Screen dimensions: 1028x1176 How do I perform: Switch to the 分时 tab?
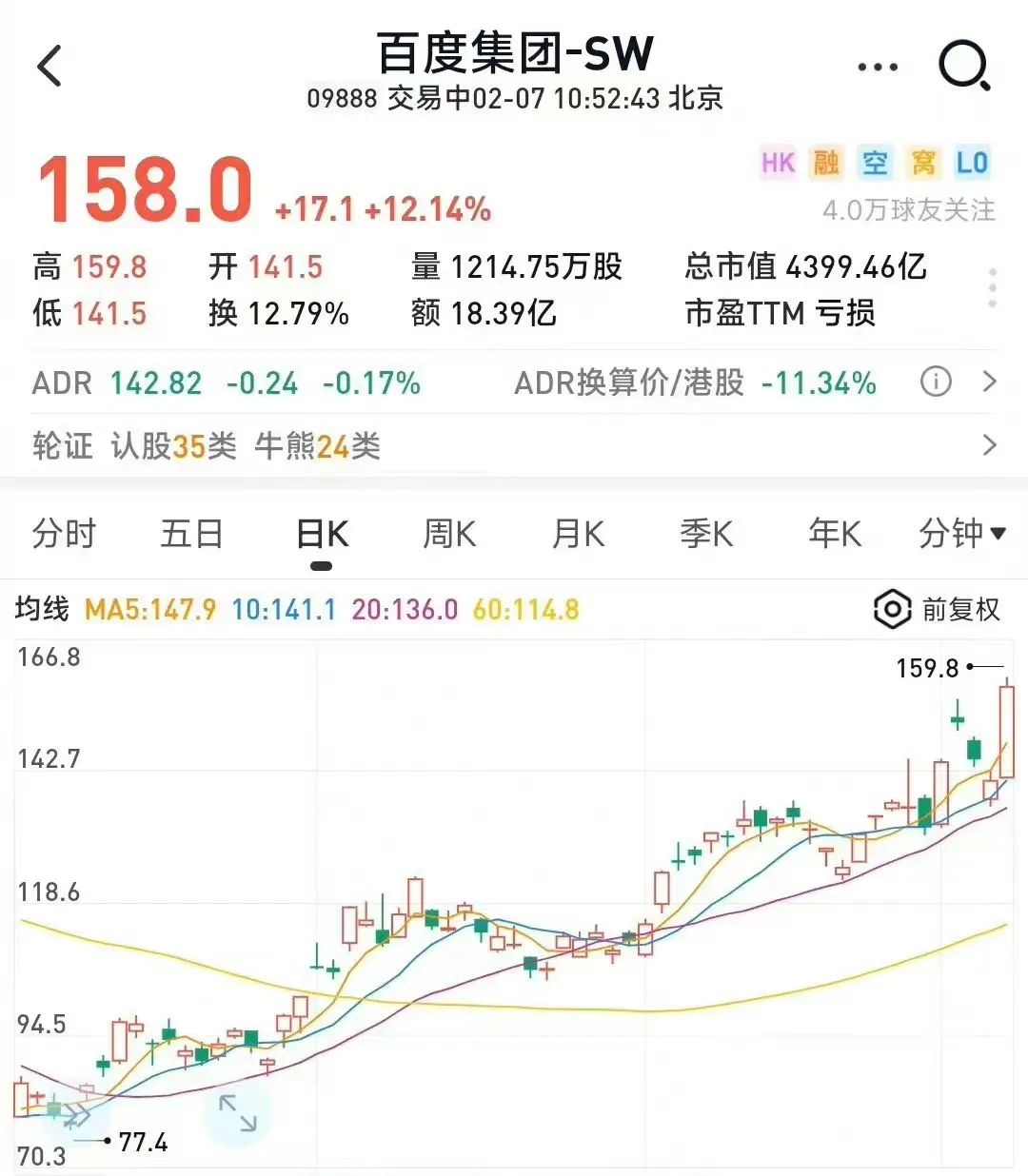tap(63, 534)
